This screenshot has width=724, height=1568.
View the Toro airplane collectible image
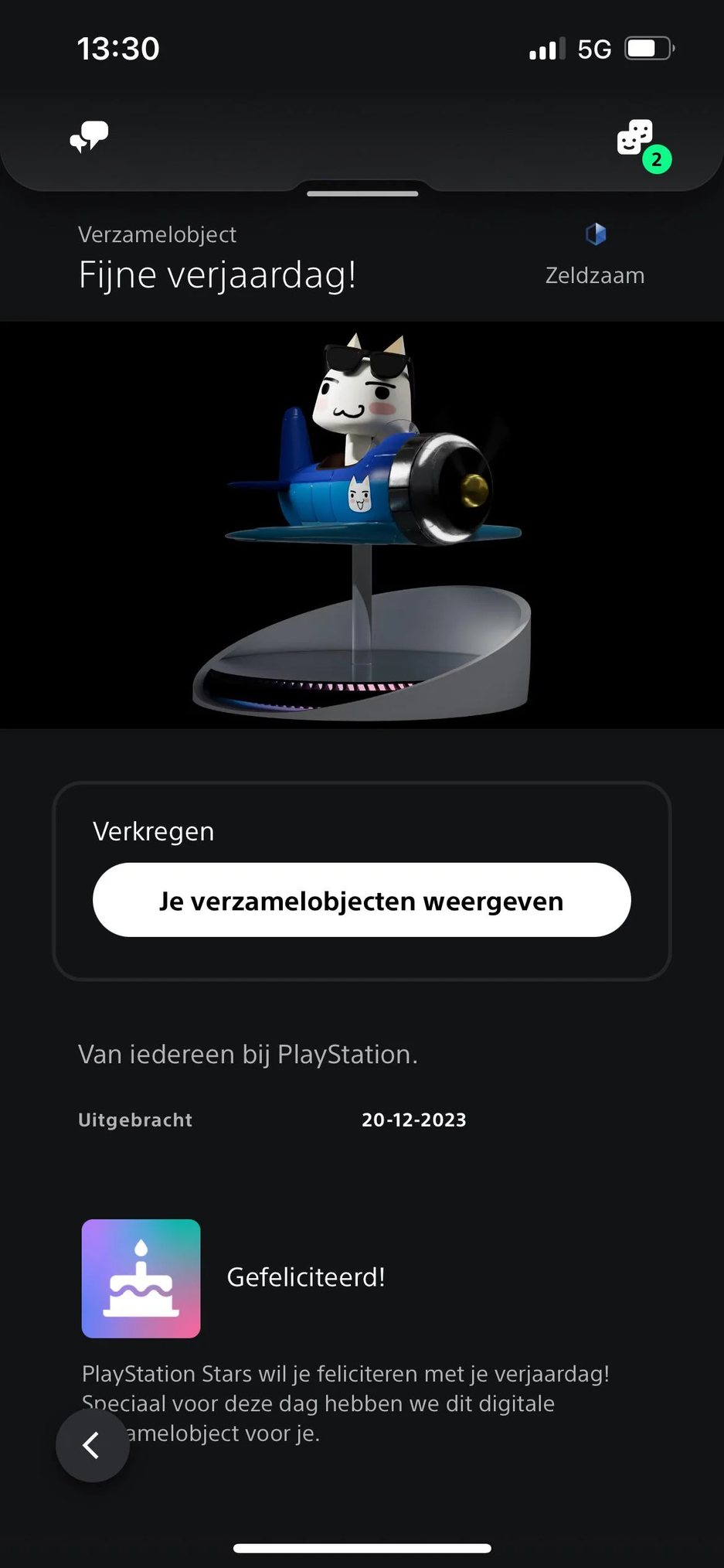pos(362,524)
